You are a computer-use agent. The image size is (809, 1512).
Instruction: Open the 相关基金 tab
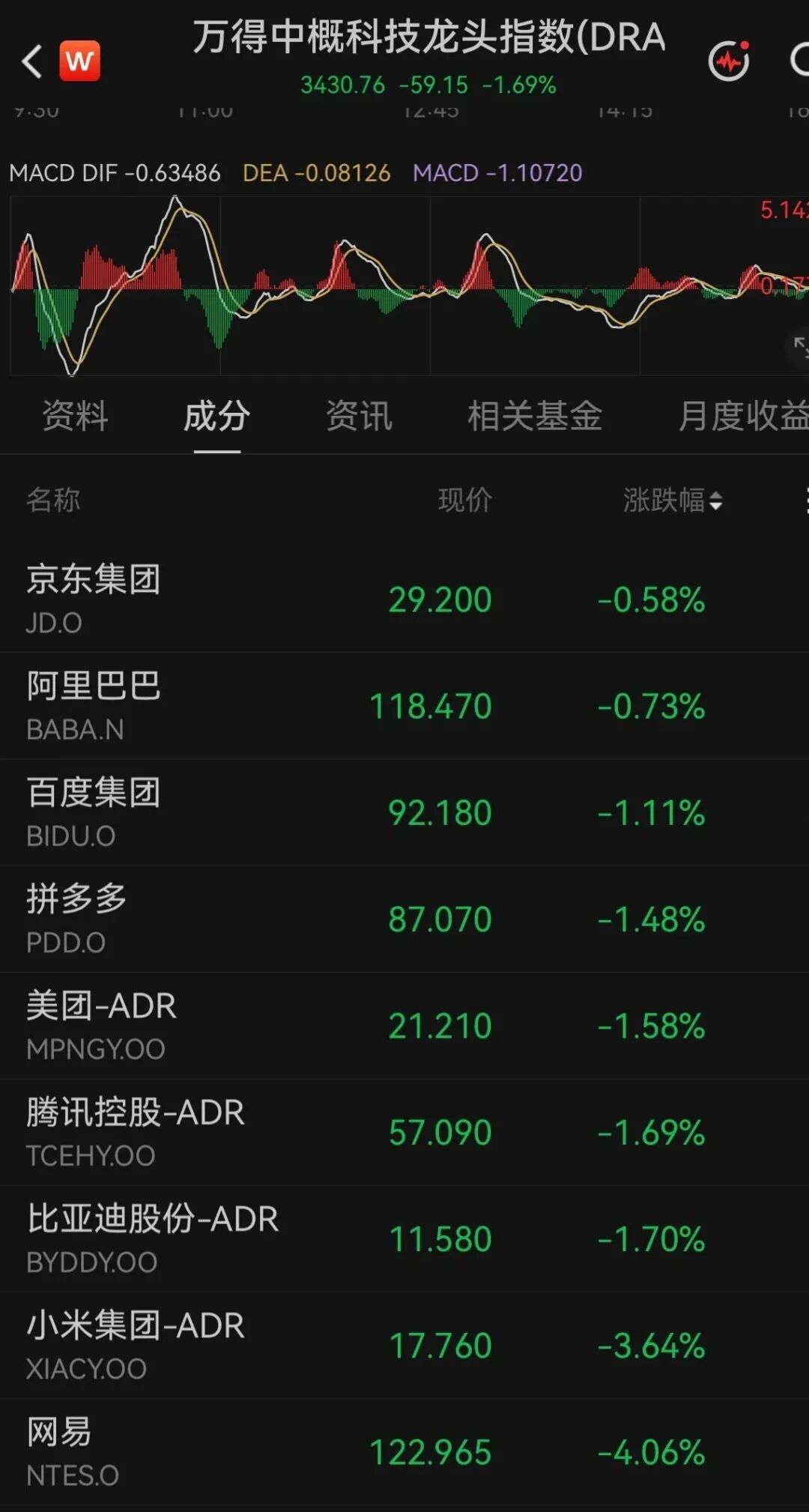535,416
